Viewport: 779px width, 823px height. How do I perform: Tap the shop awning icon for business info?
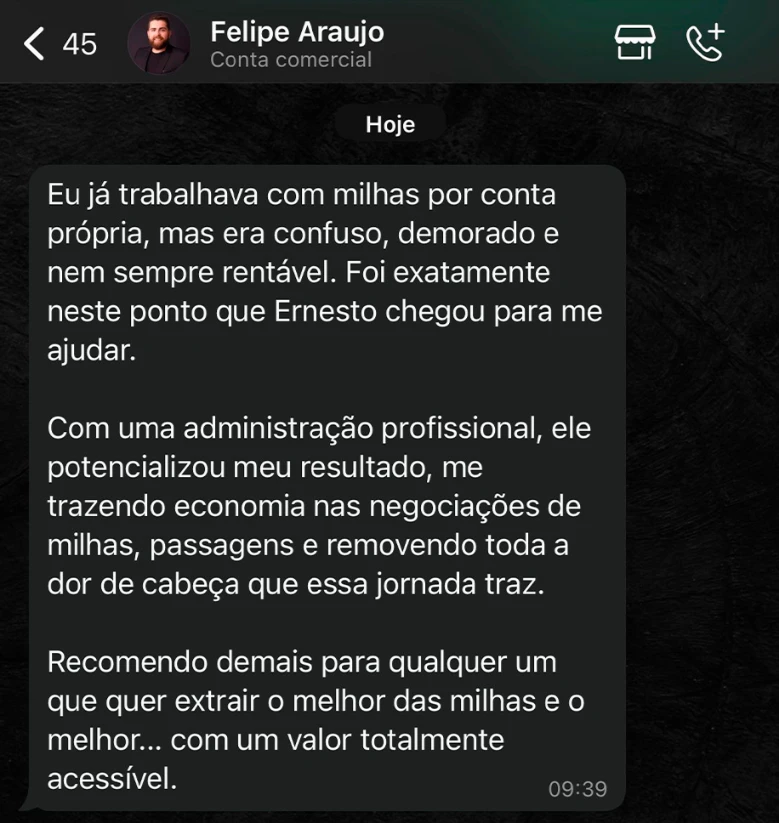point(636,42)
